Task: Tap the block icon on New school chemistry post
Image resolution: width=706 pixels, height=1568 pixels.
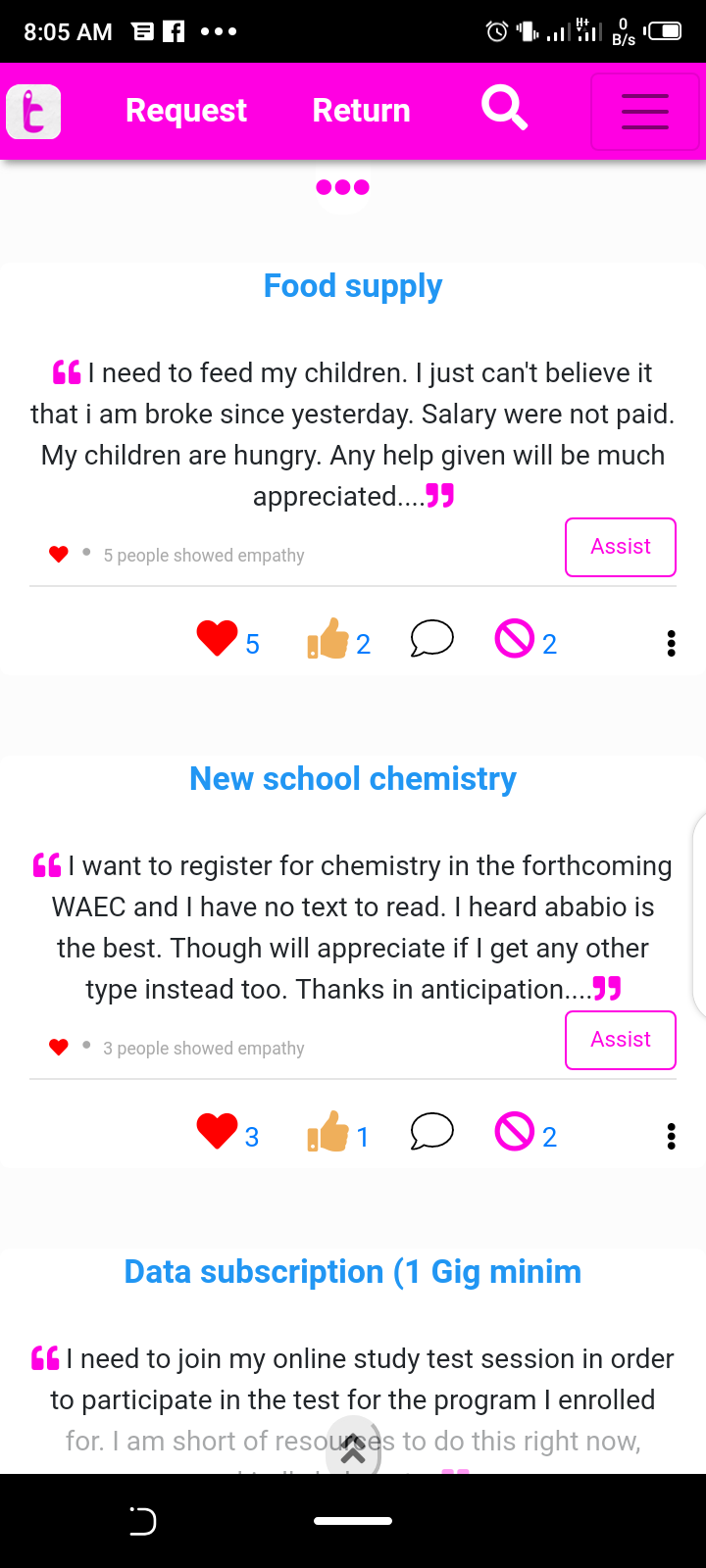Action: tap(515, 1132)
